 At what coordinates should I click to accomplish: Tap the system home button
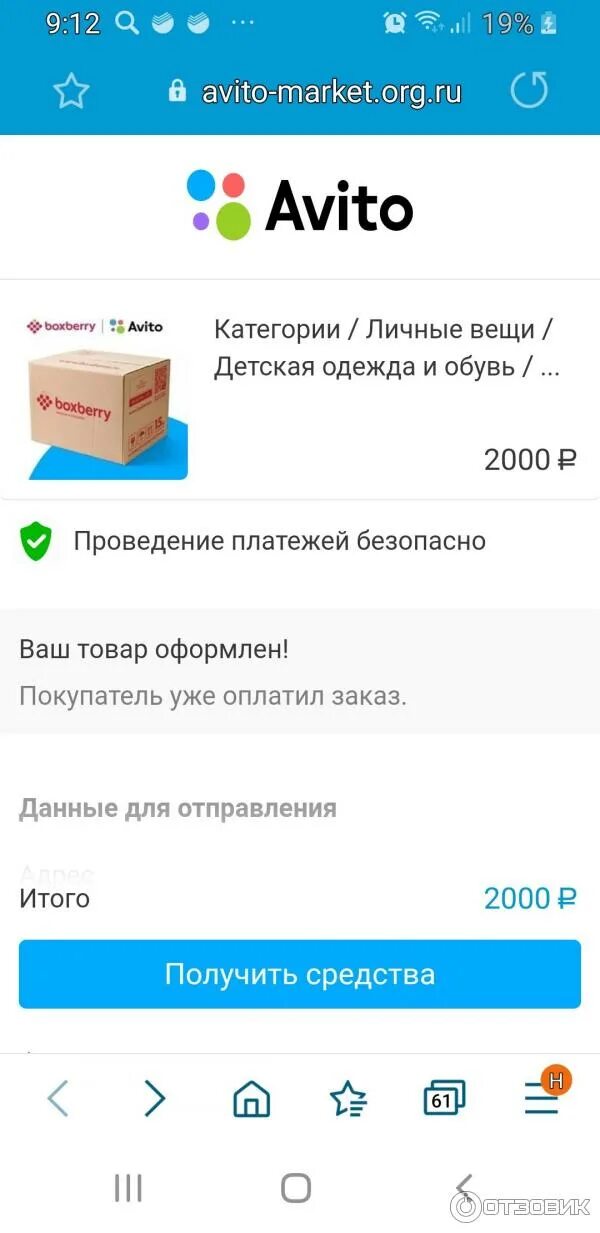click(x=296, y=1188)
